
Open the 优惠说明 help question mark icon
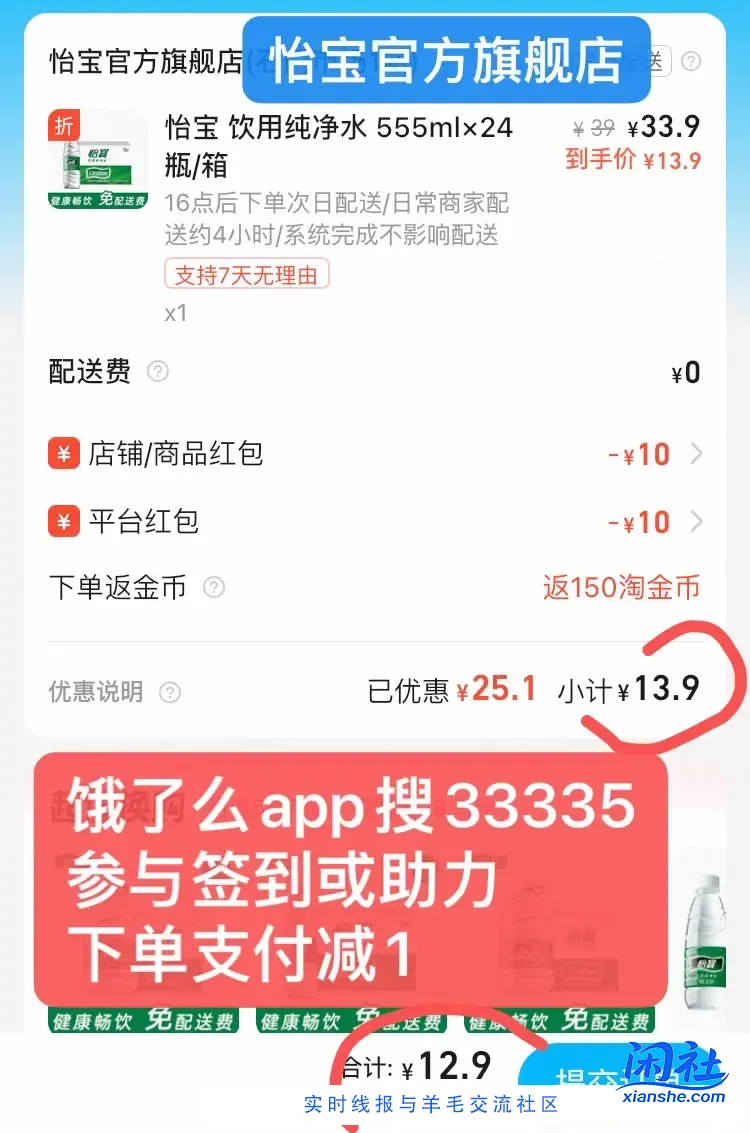172,692
